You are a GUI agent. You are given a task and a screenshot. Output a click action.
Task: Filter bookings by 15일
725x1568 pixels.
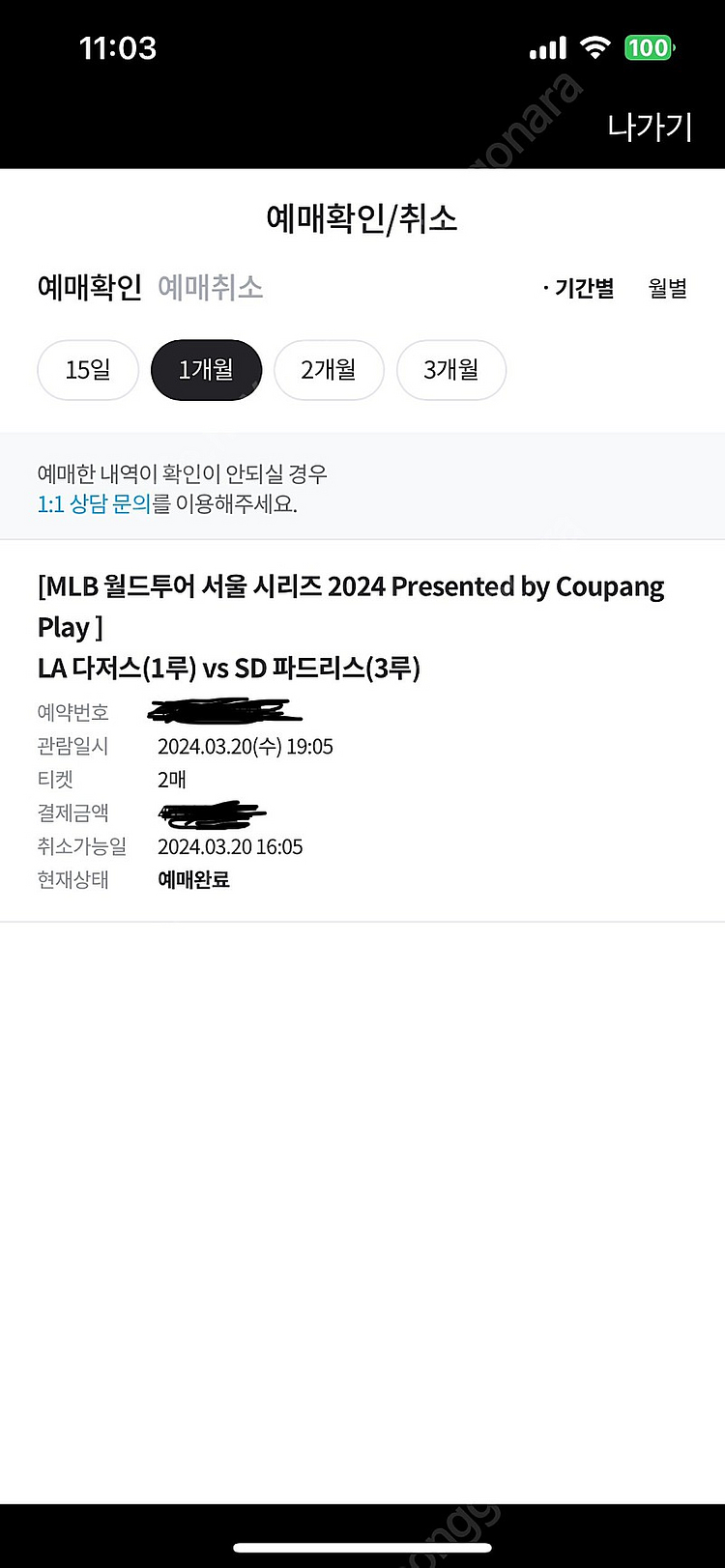88,370
